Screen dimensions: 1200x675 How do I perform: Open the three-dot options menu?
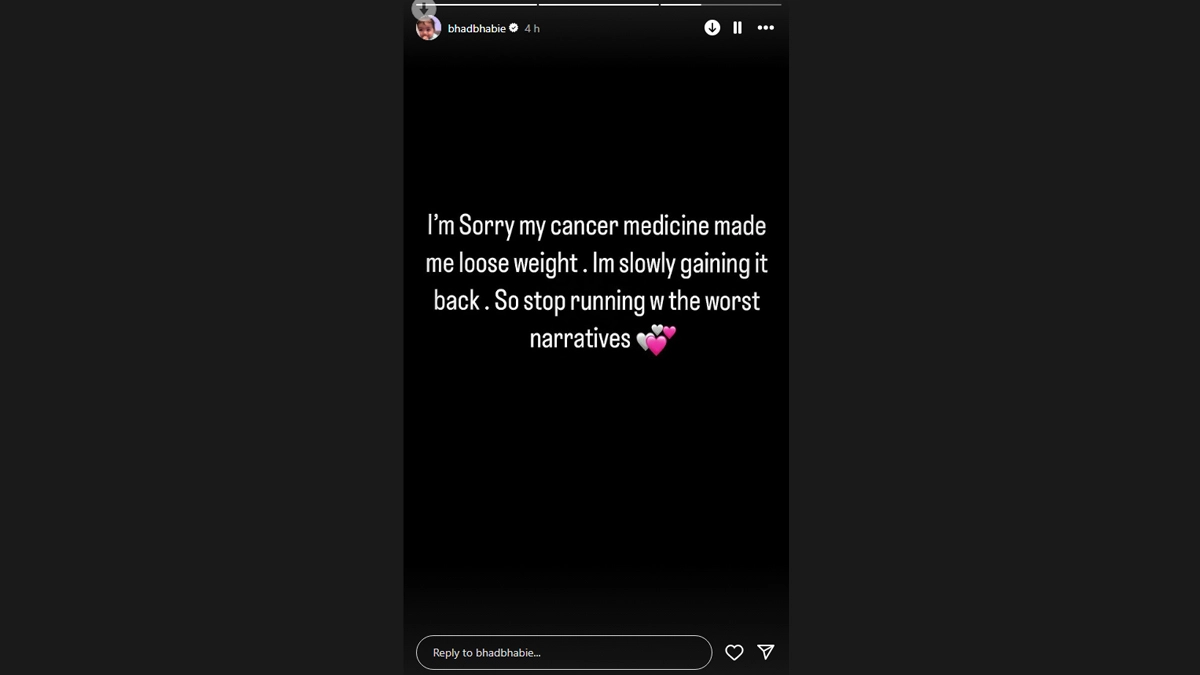tap(766, 28)
